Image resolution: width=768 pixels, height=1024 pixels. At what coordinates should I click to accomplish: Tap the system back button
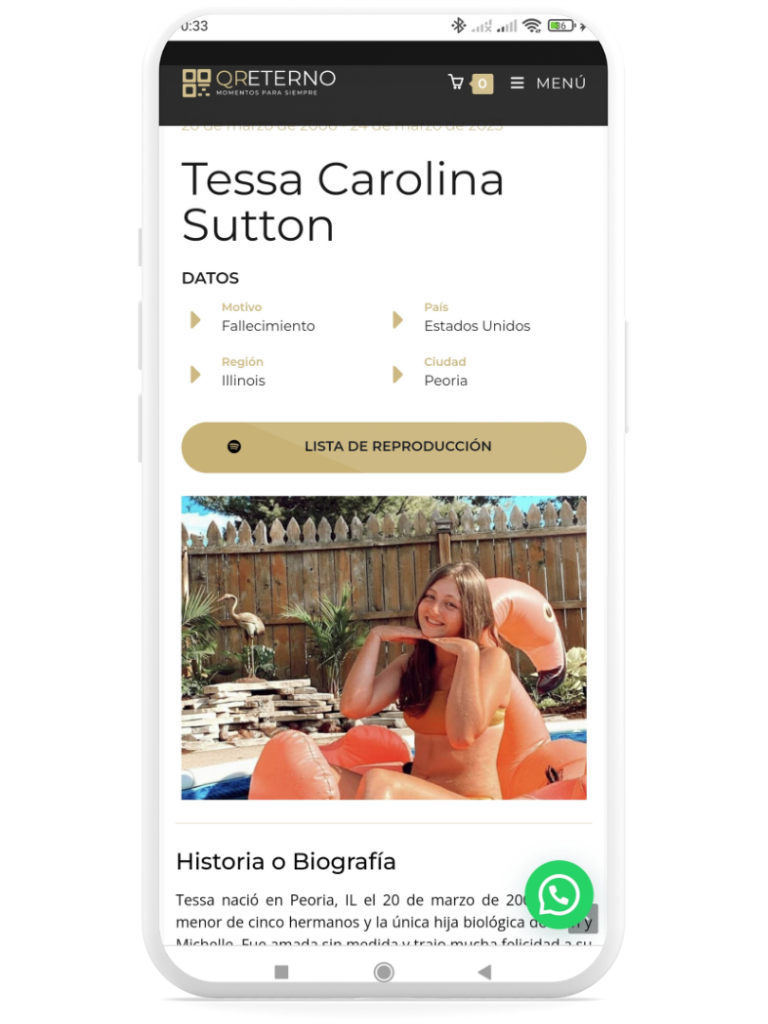pyautogui.click(x=485, y=972)
